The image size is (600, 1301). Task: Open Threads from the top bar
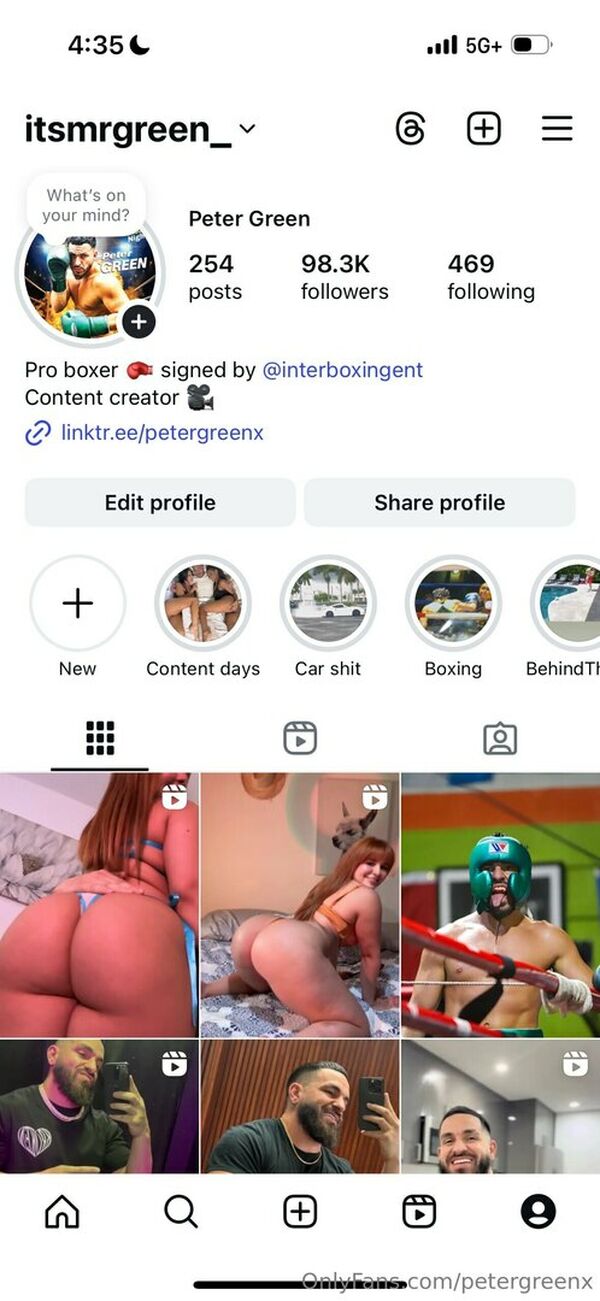click(x=410, y=129)
